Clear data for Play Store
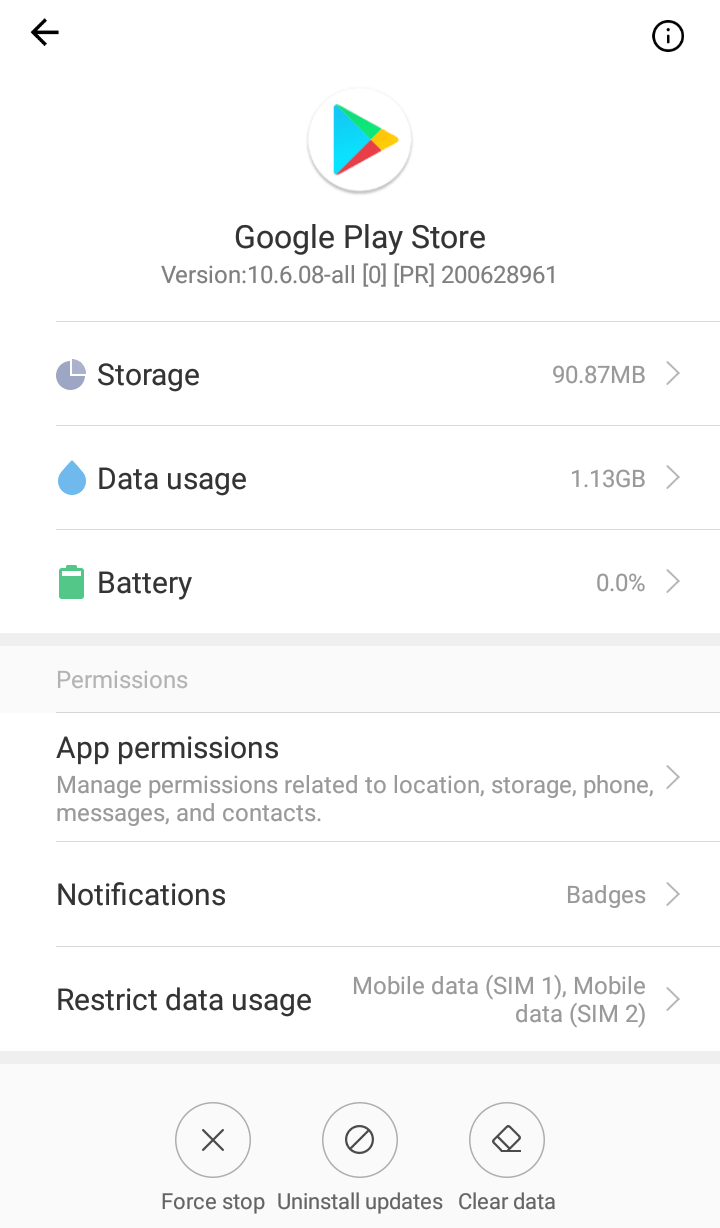 [x=507, y=1141]
